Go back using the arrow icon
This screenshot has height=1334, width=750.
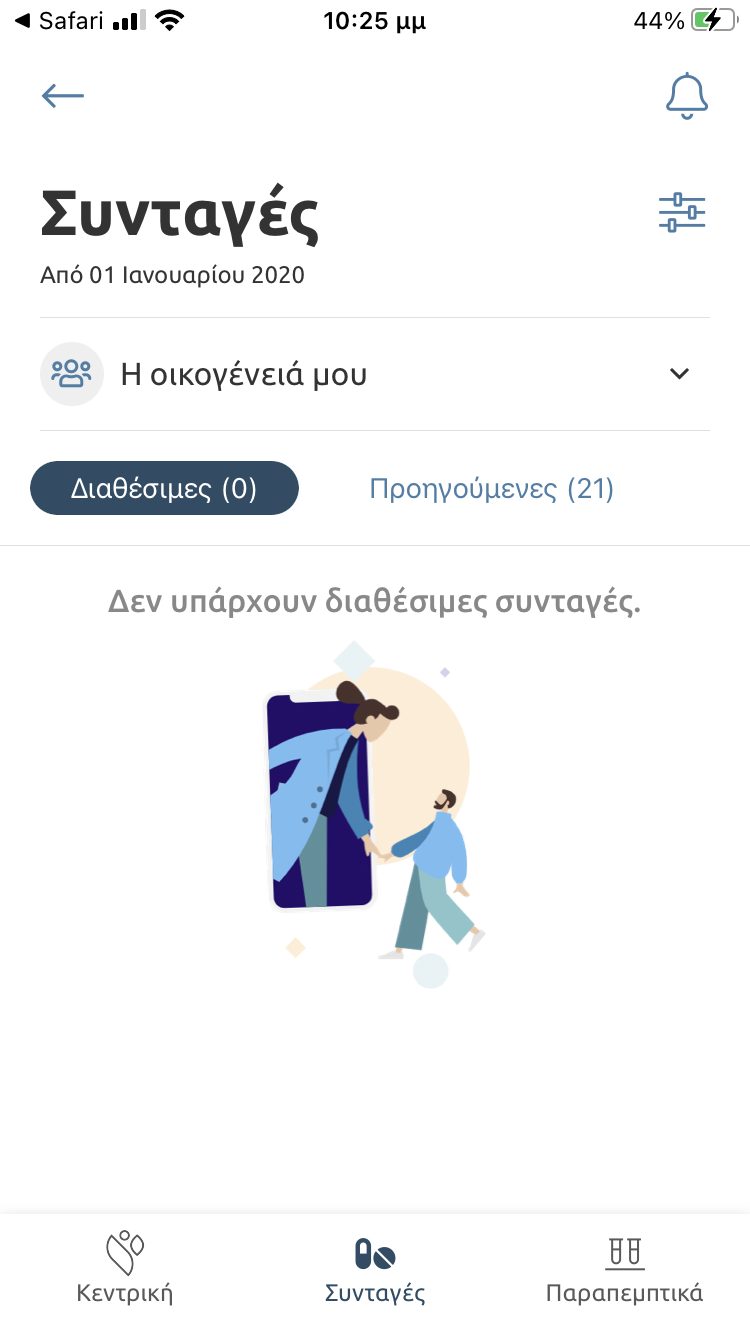pyautogui.click(x=63, y=96)
